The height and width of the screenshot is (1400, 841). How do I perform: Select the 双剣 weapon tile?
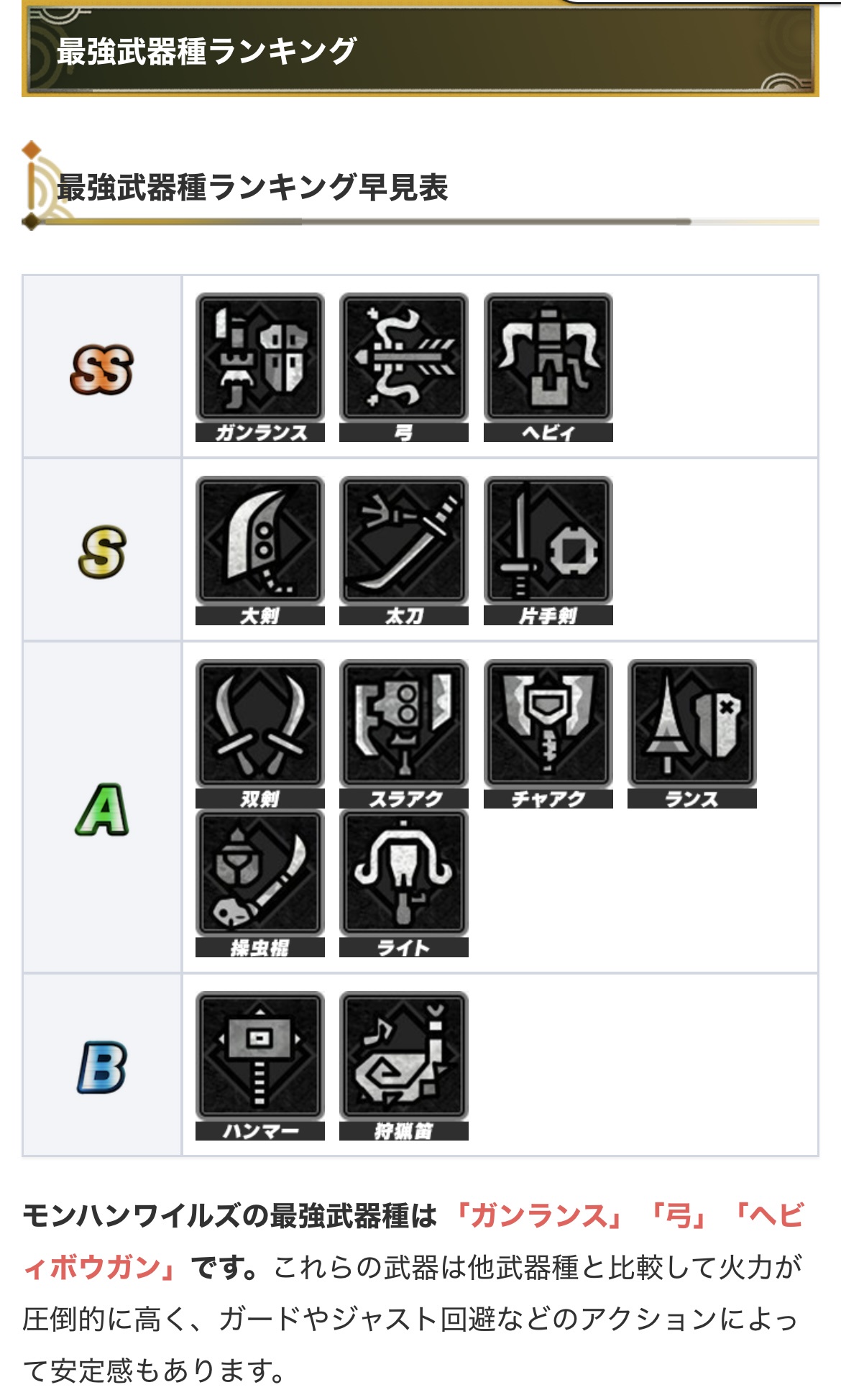coord(259,734)
